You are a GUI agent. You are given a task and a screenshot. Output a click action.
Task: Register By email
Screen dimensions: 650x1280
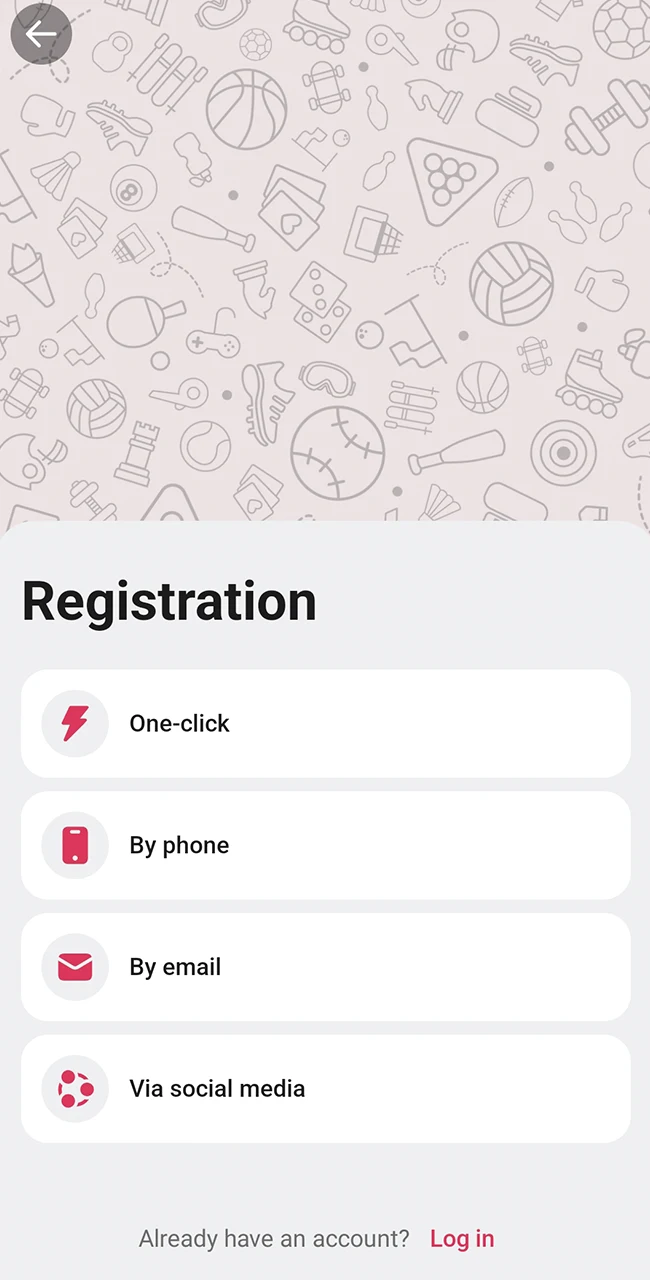[325, 967]
